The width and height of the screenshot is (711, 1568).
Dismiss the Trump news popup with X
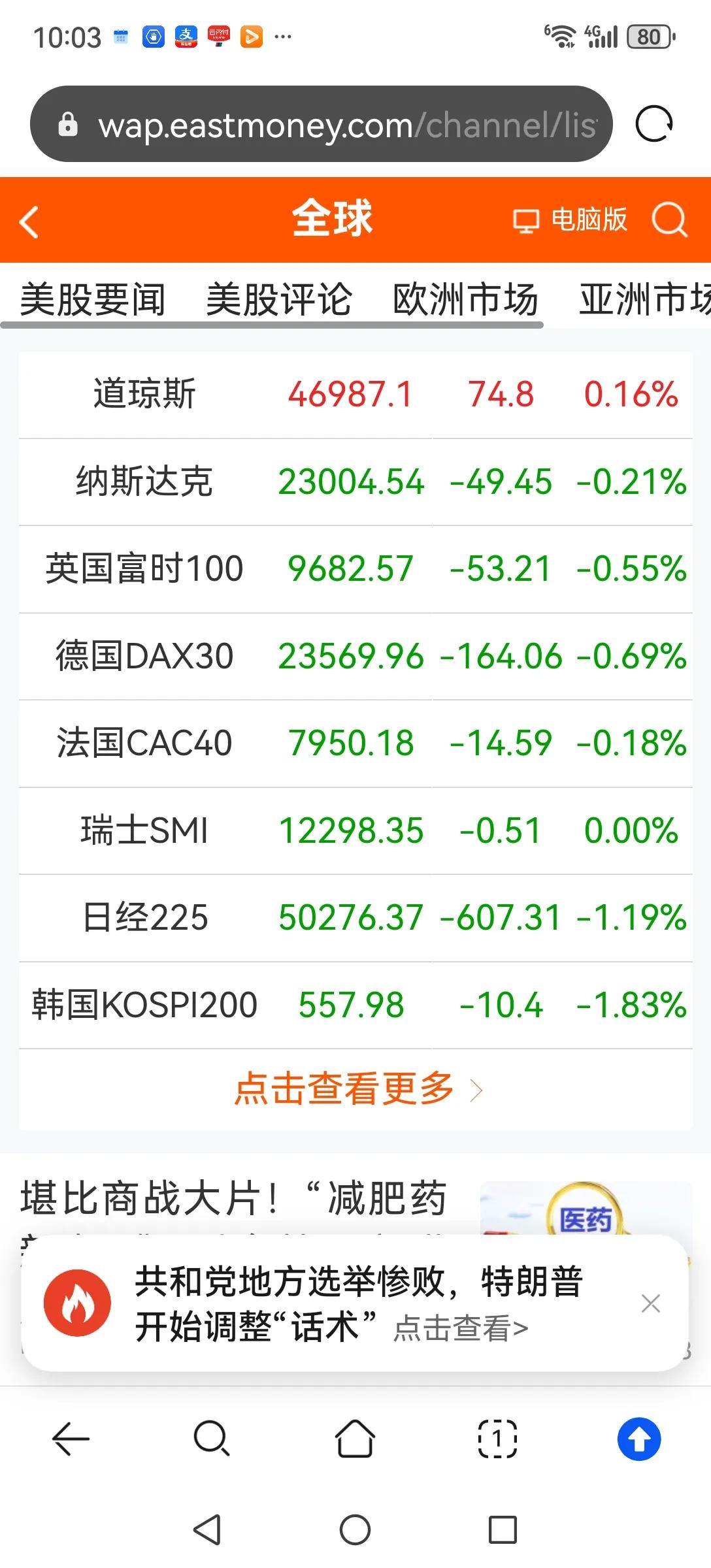click(651, 1303)
